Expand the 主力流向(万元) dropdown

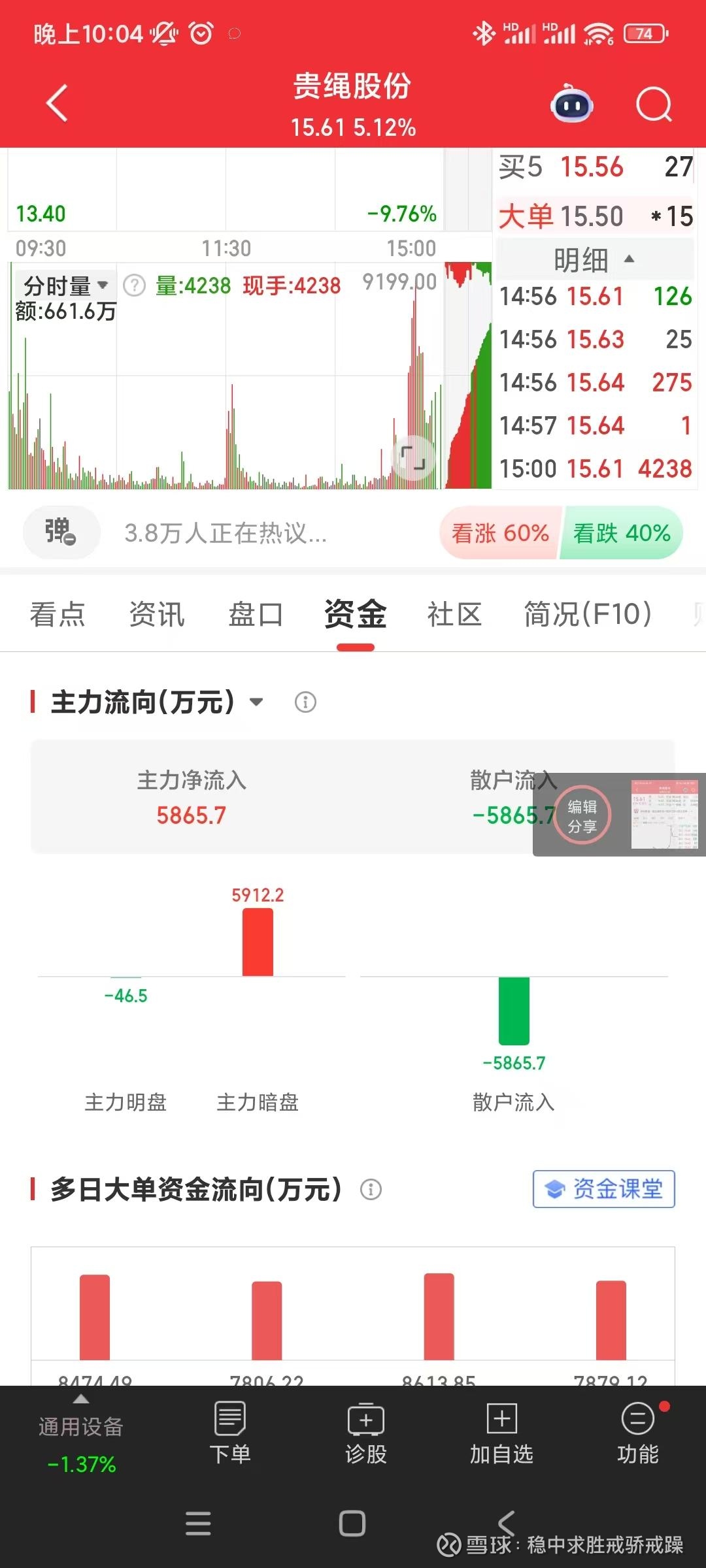(157, 702)
